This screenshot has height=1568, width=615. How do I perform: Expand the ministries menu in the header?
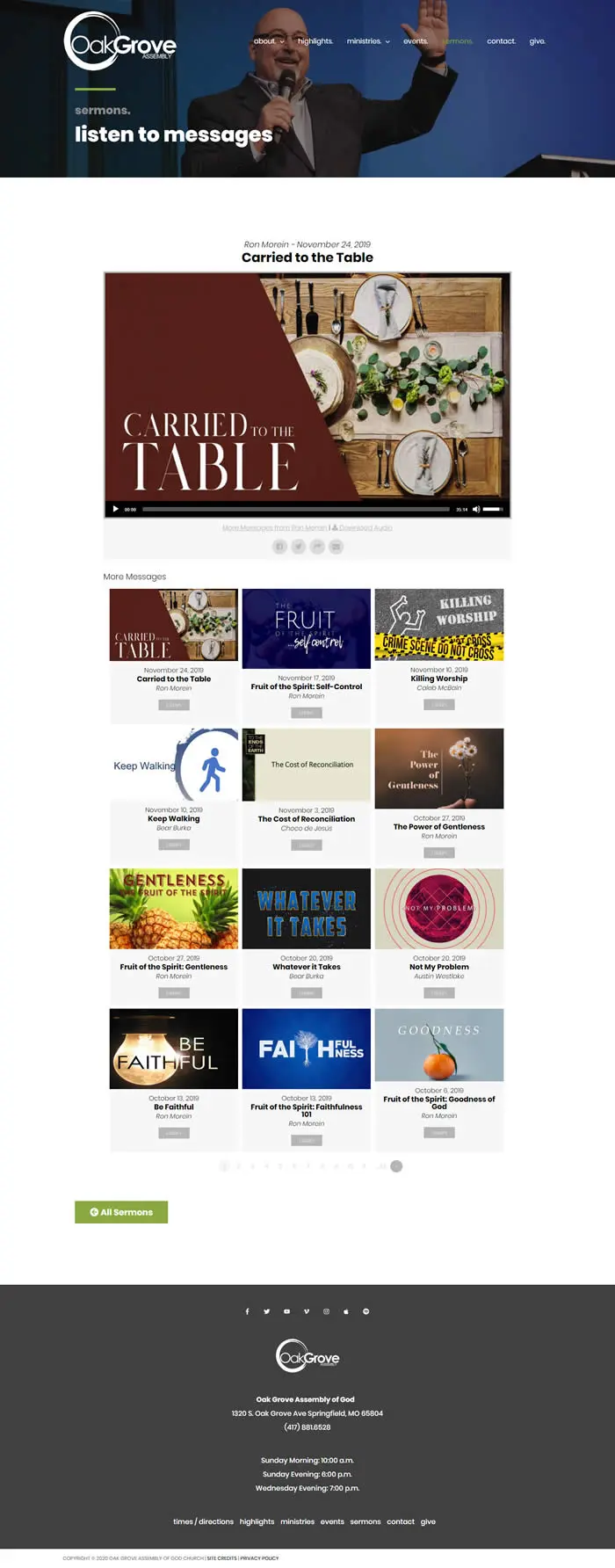pyautogui.click(x=367, y=41)
